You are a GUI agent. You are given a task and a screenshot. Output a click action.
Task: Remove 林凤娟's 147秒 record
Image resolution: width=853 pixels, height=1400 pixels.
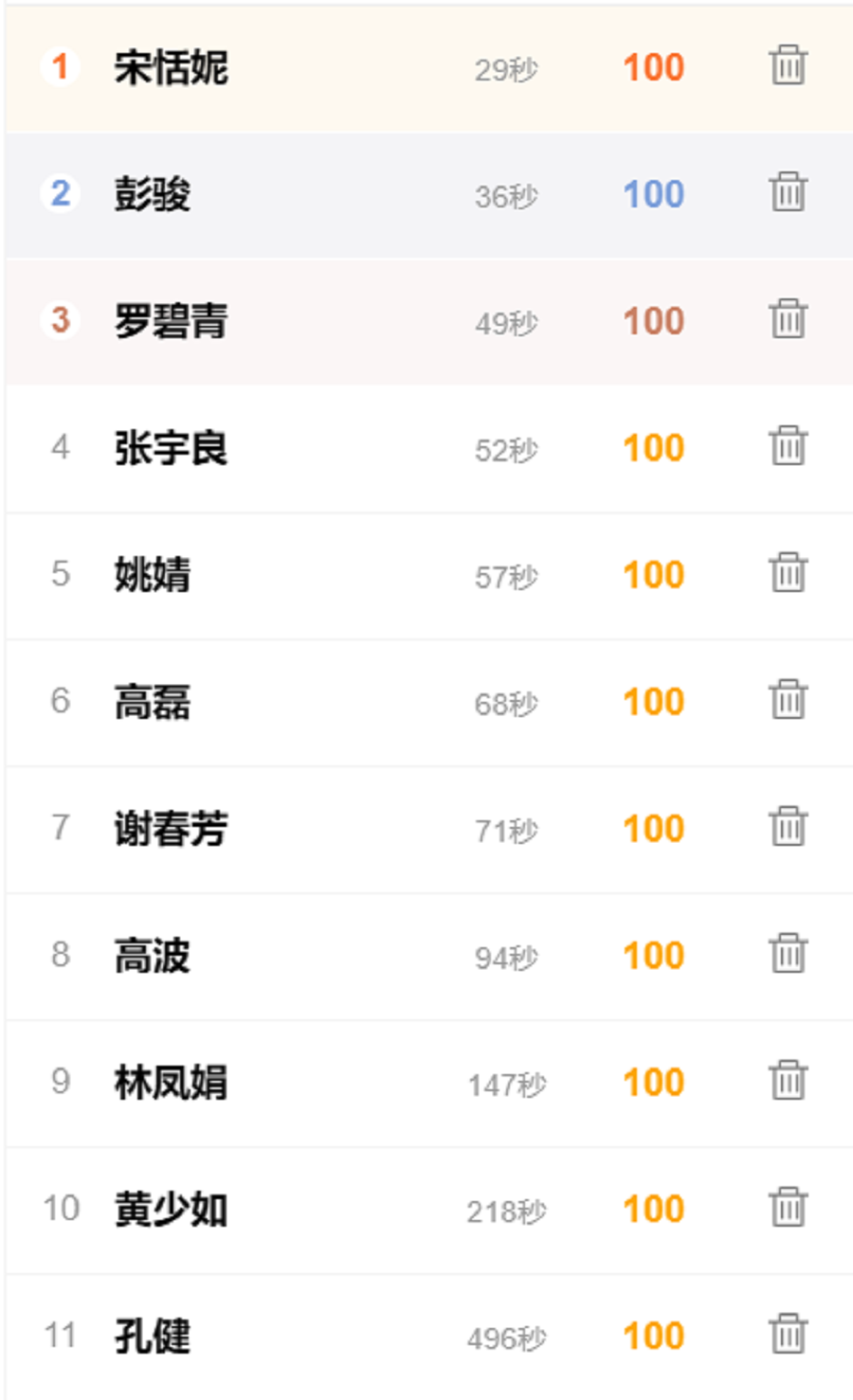click(788, 1082)
